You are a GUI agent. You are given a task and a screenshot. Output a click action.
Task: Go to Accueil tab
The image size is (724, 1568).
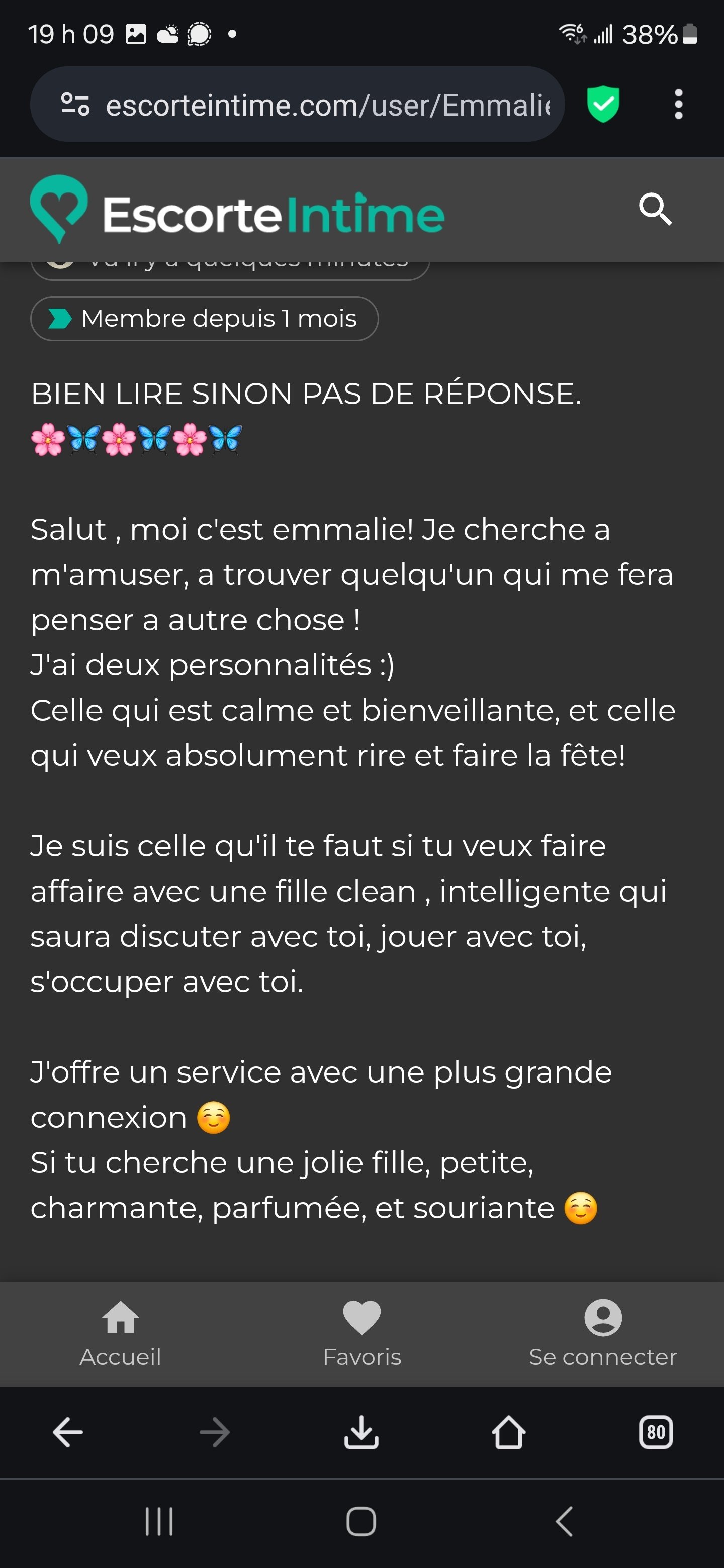[121, 1334]
